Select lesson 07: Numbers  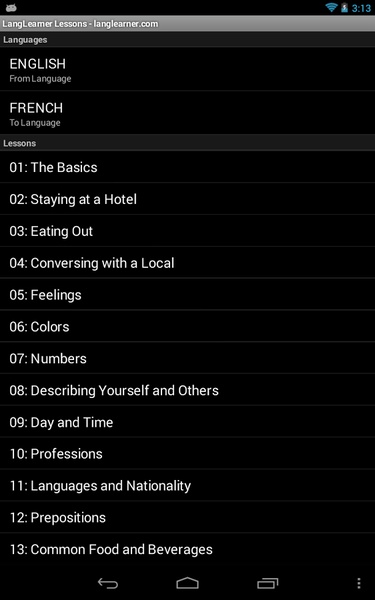tap(188, 358)
